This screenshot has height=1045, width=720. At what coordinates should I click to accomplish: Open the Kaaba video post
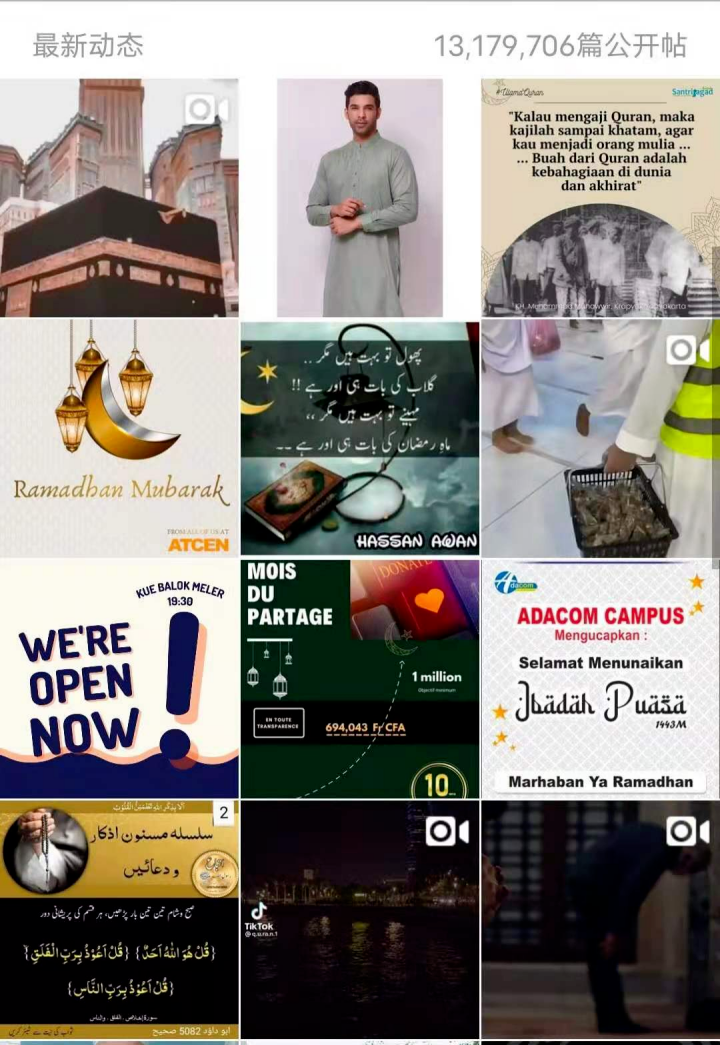tap(119, 198)
